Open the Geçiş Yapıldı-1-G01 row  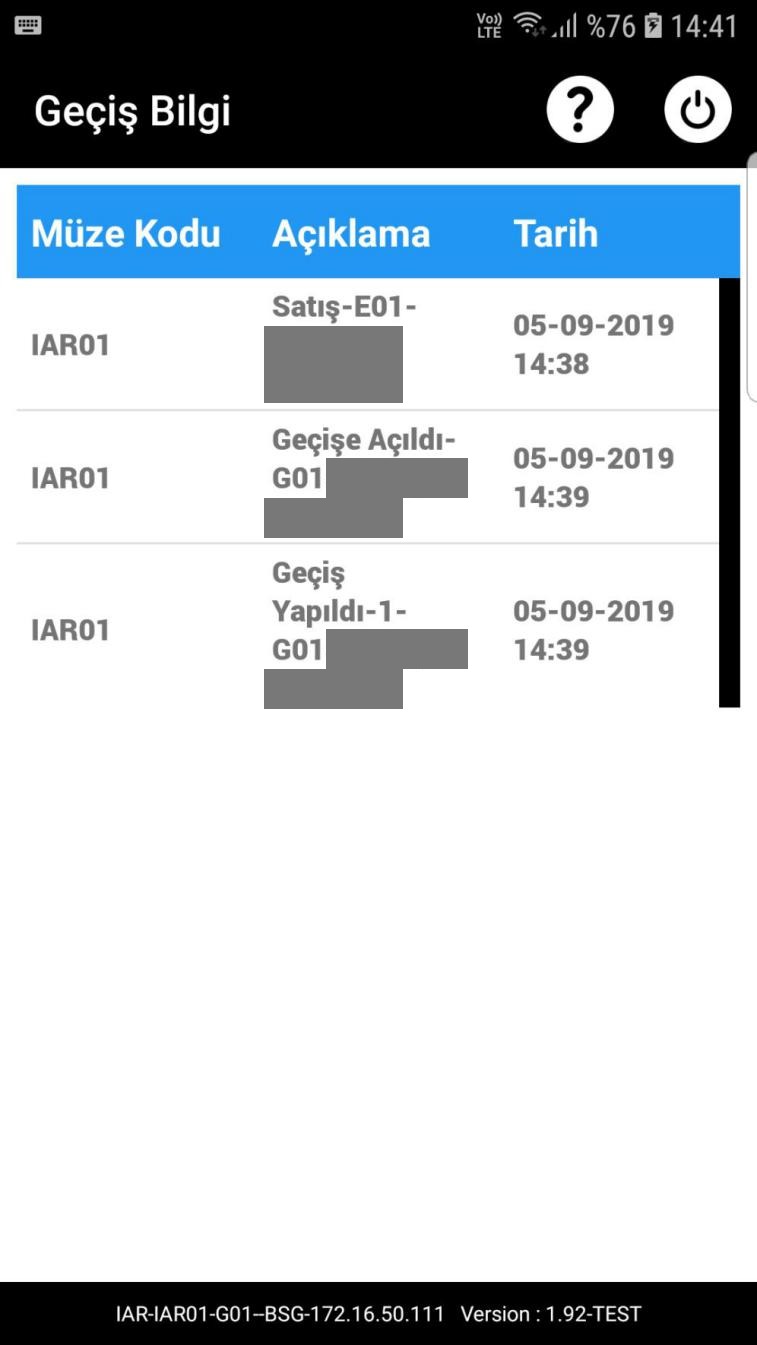coord(368,627)
